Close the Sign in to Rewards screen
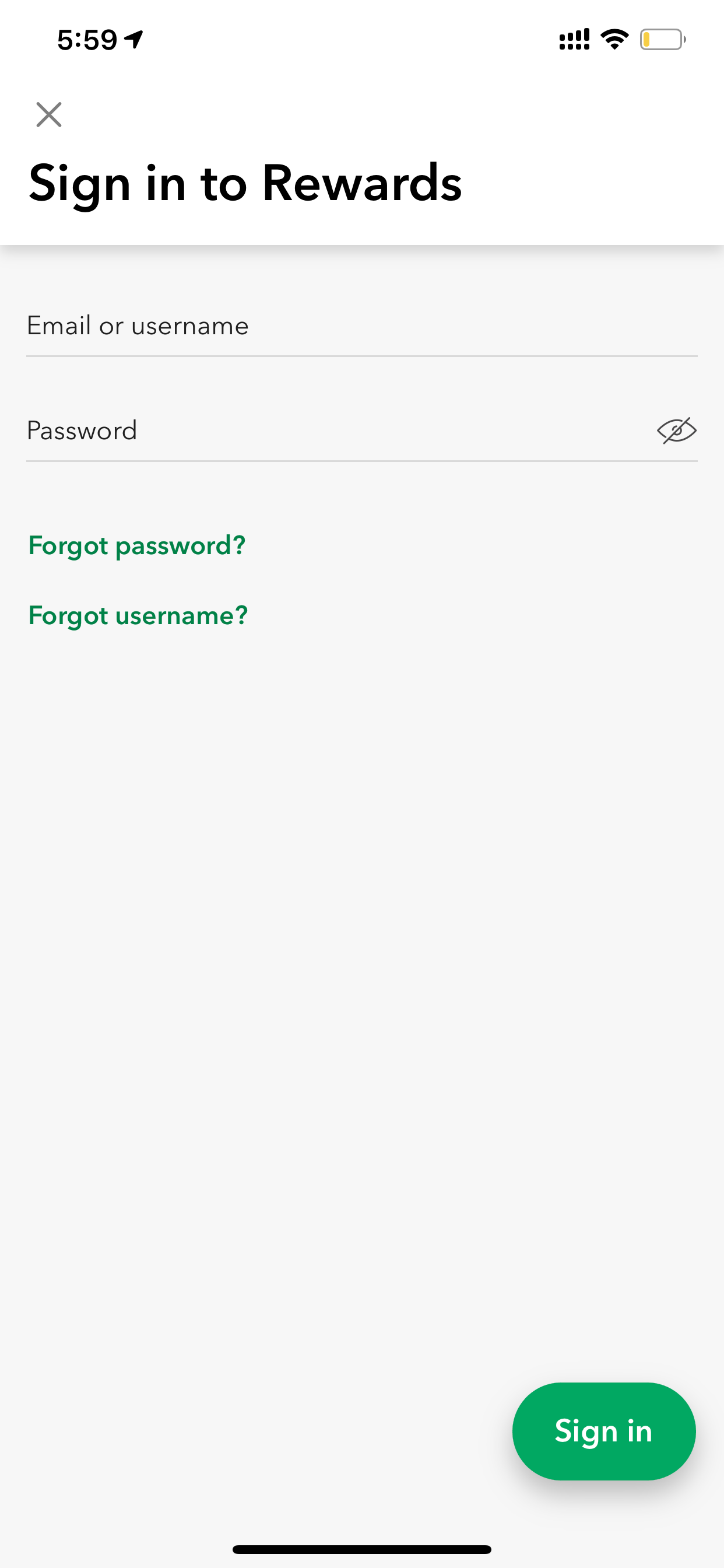 click(x=48, y=114)
